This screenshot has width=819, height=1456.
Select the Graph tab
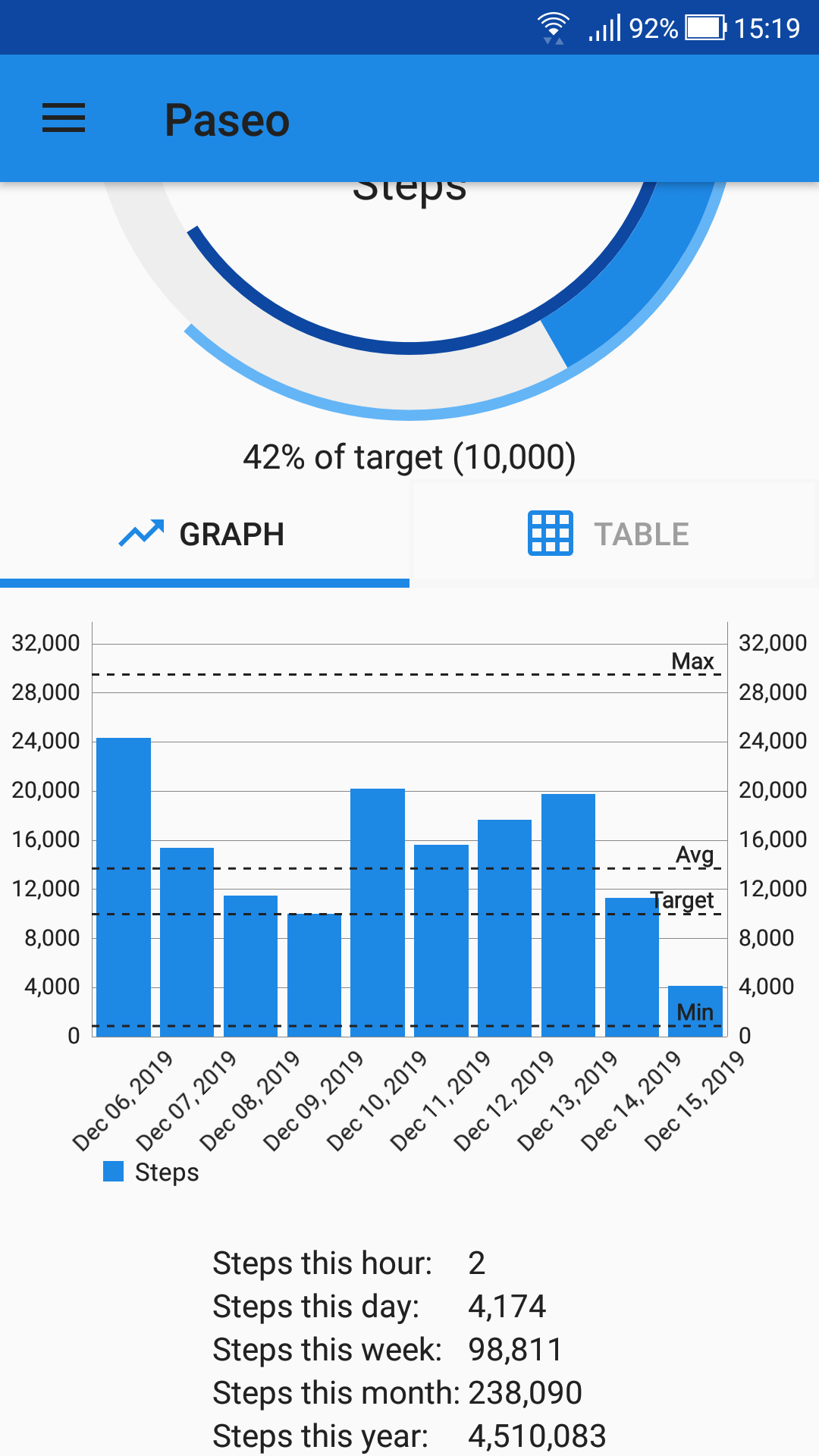pos(203,534)
